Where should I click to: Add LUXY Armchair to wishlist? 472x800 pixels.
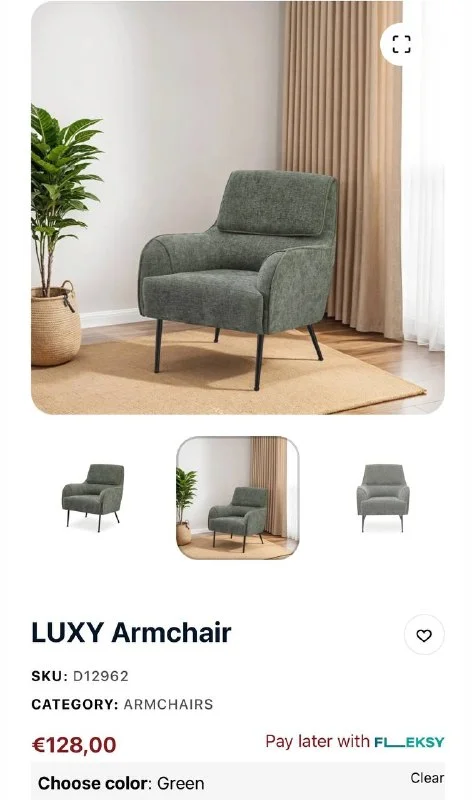coord(424,635)
